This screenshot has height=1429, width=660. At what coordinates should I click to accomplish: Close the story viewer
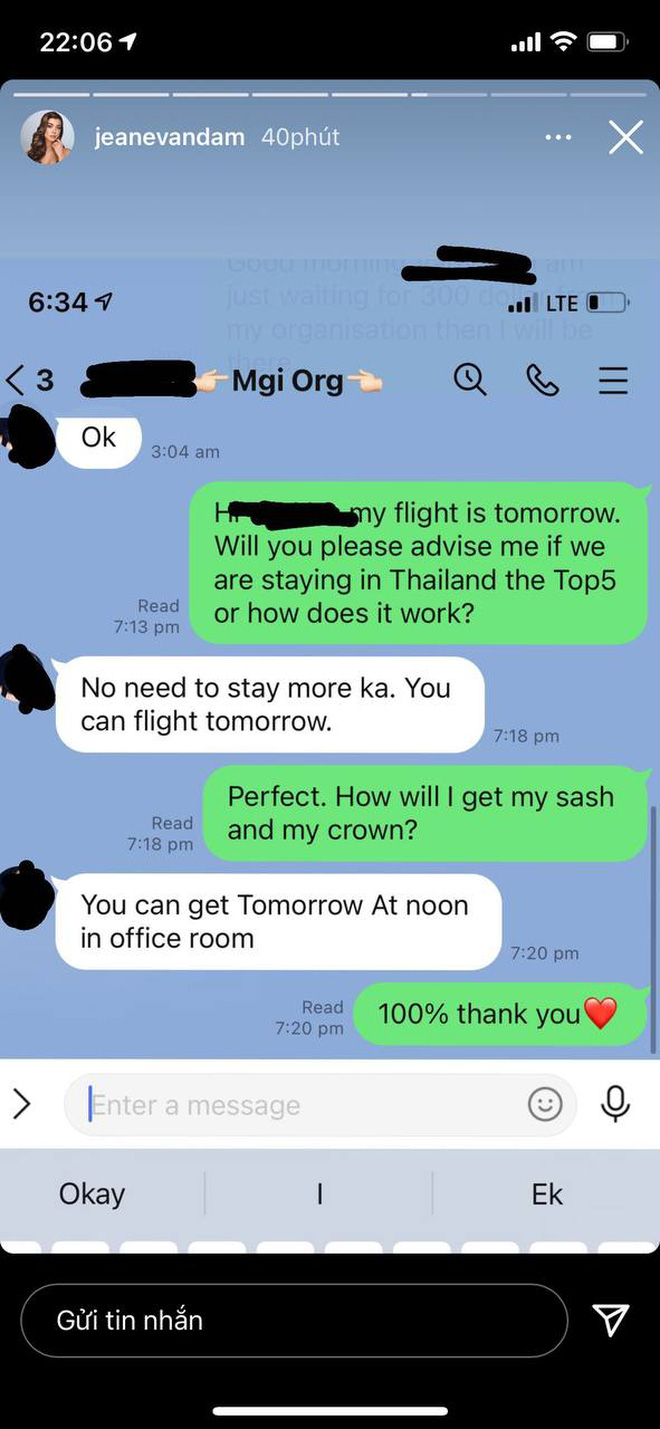626,138
